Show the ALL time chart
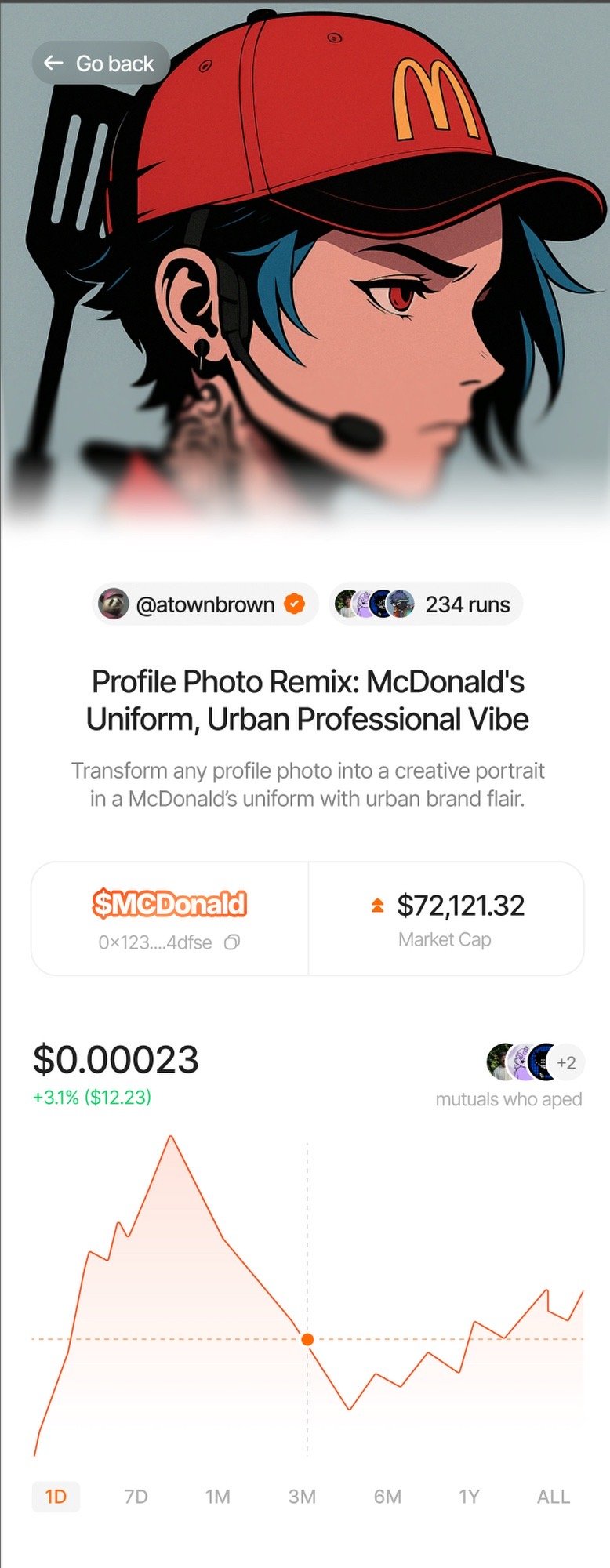The image size is (610, 1568). pyautogui.click(x=553, y=1497)
